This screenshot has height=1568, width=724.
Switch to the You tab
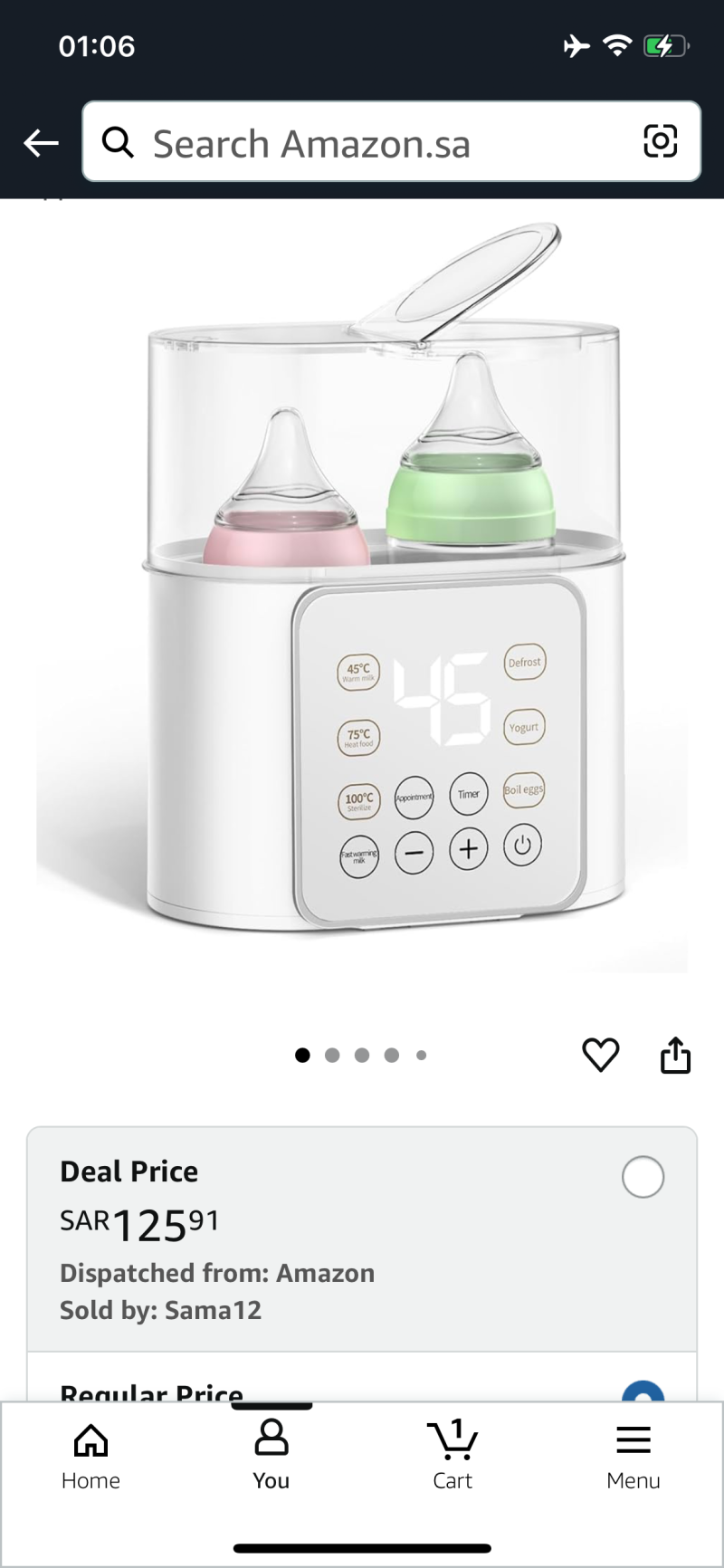[x=271, y=1456]
